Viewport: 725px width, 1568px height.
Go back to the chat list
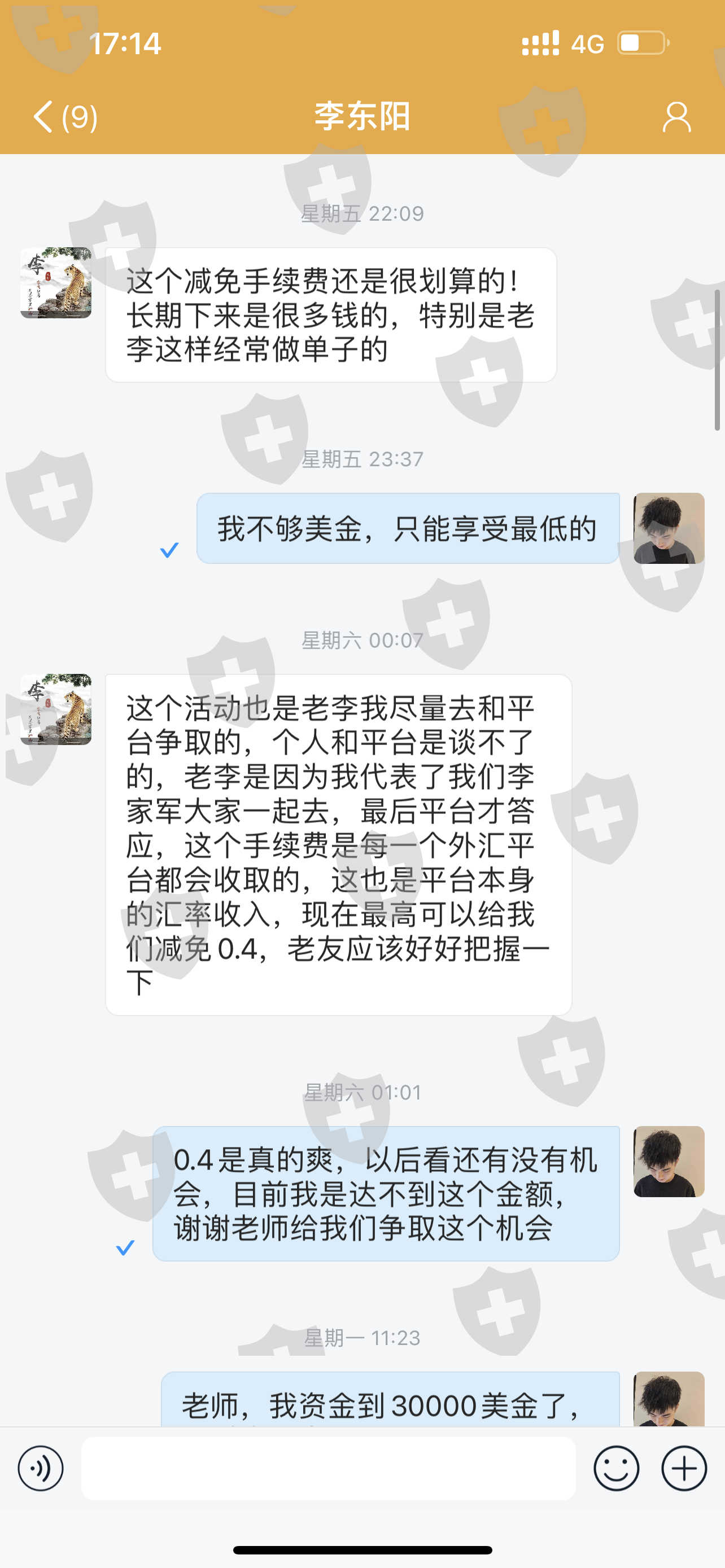click(x=64, y=116)
